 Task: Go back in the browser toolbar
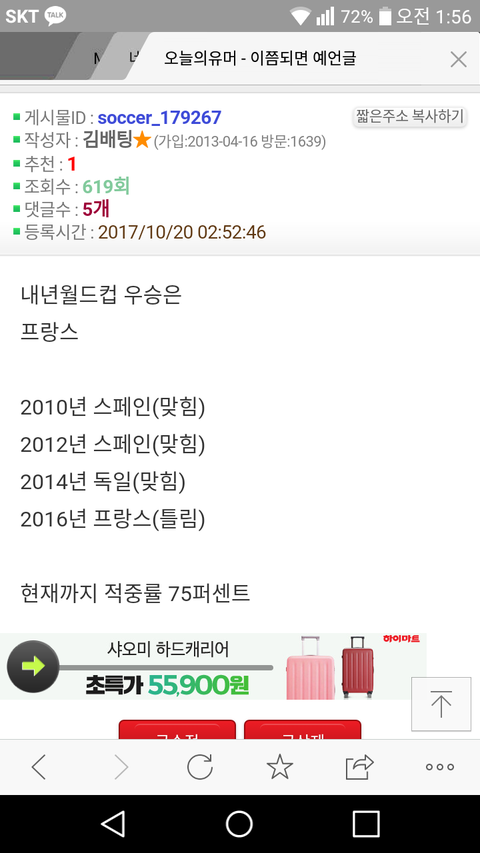click(40, 767)
